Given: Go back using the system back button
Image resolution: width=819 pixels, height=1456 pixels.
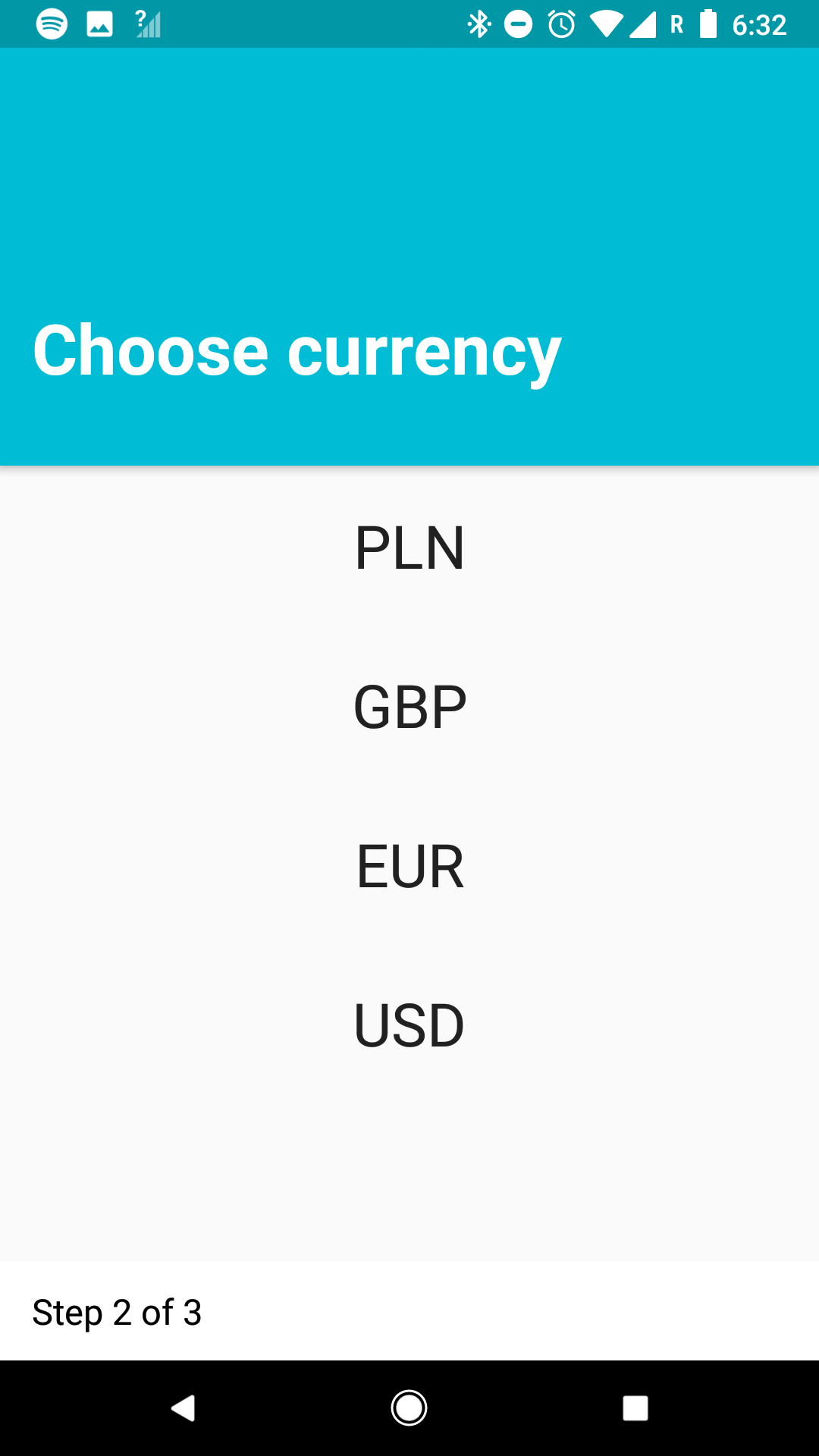Looking at the screenshot, I should click(183, 1408).
